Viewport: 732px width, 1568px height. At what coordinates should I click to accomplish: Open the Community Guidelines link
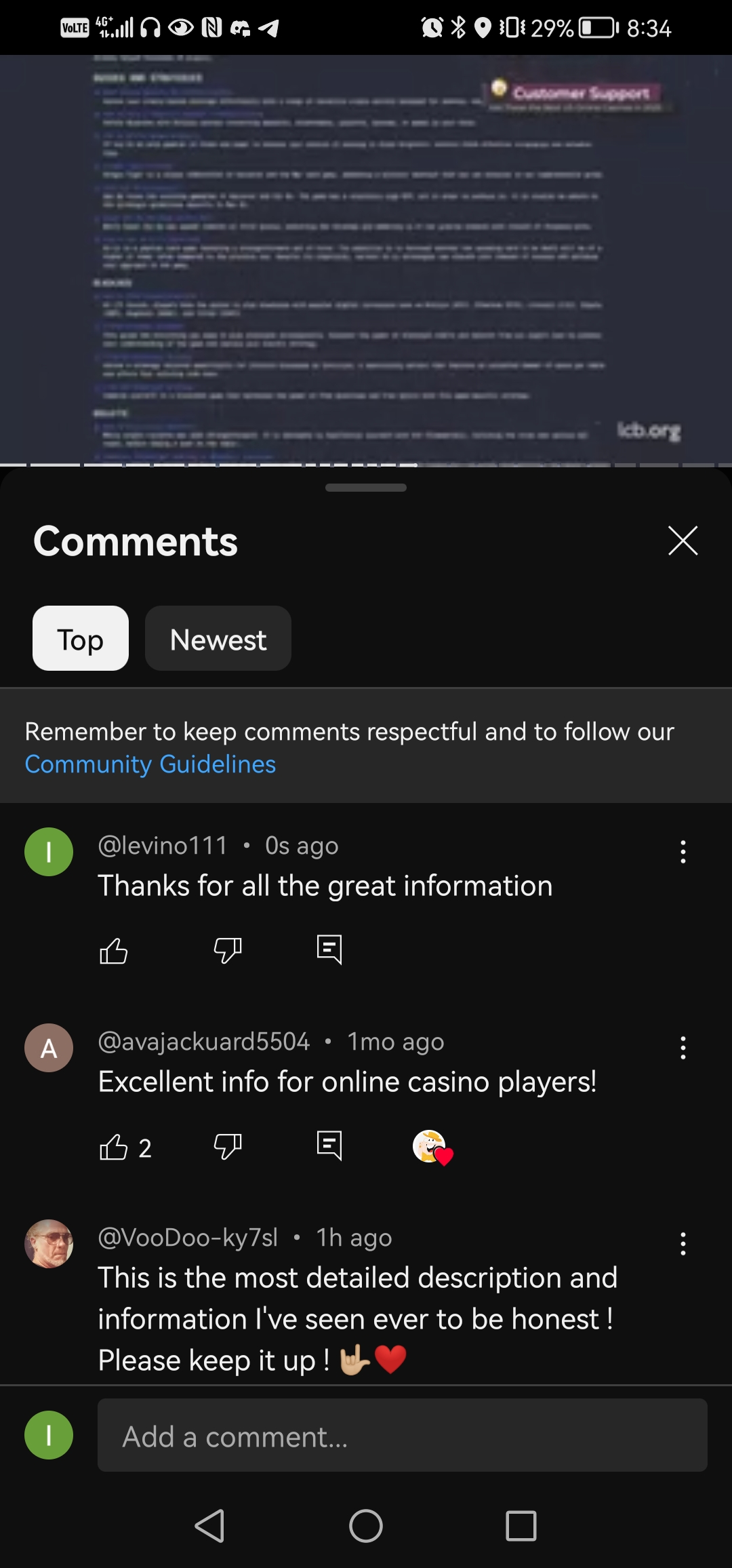coord(150,764)
